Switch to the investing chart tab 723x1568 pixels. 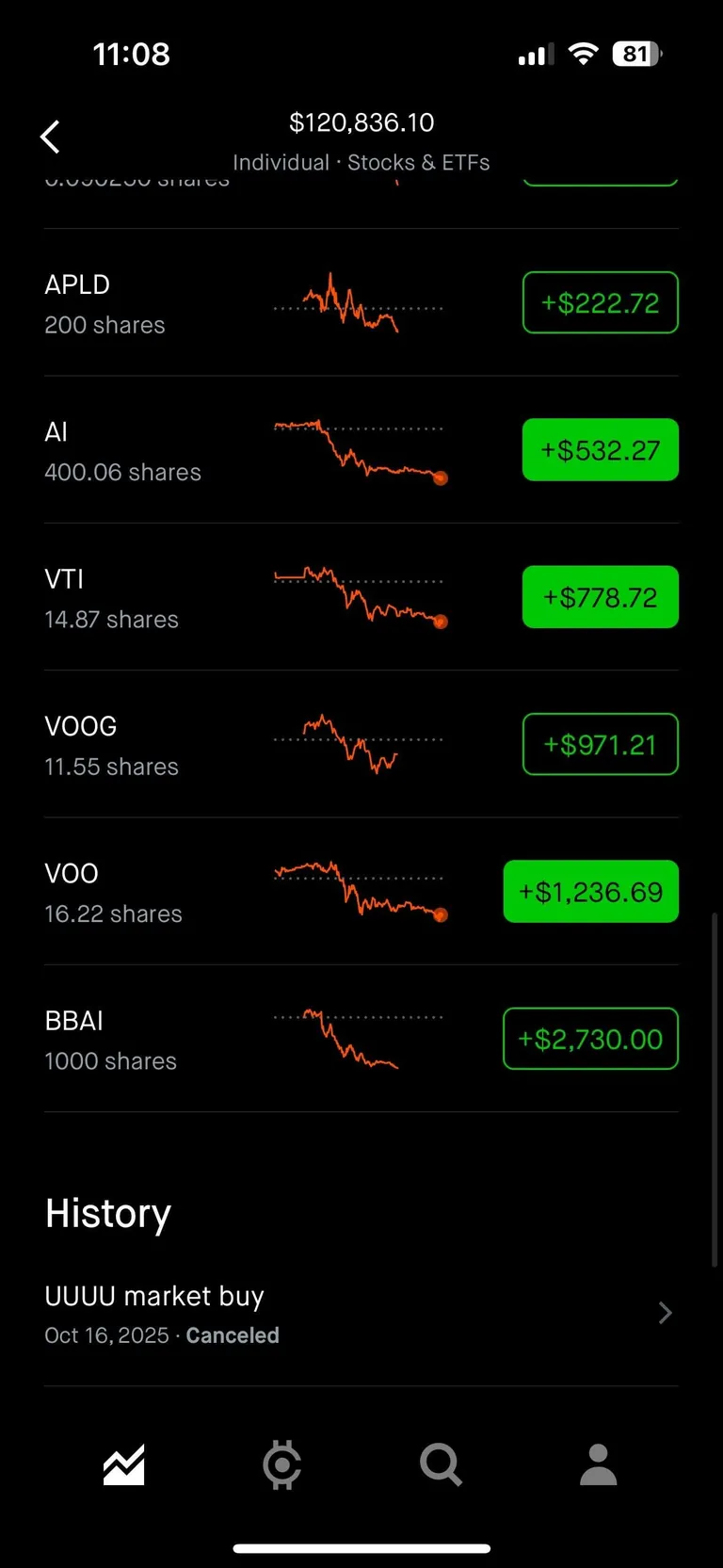click(x=124, y=1465)
